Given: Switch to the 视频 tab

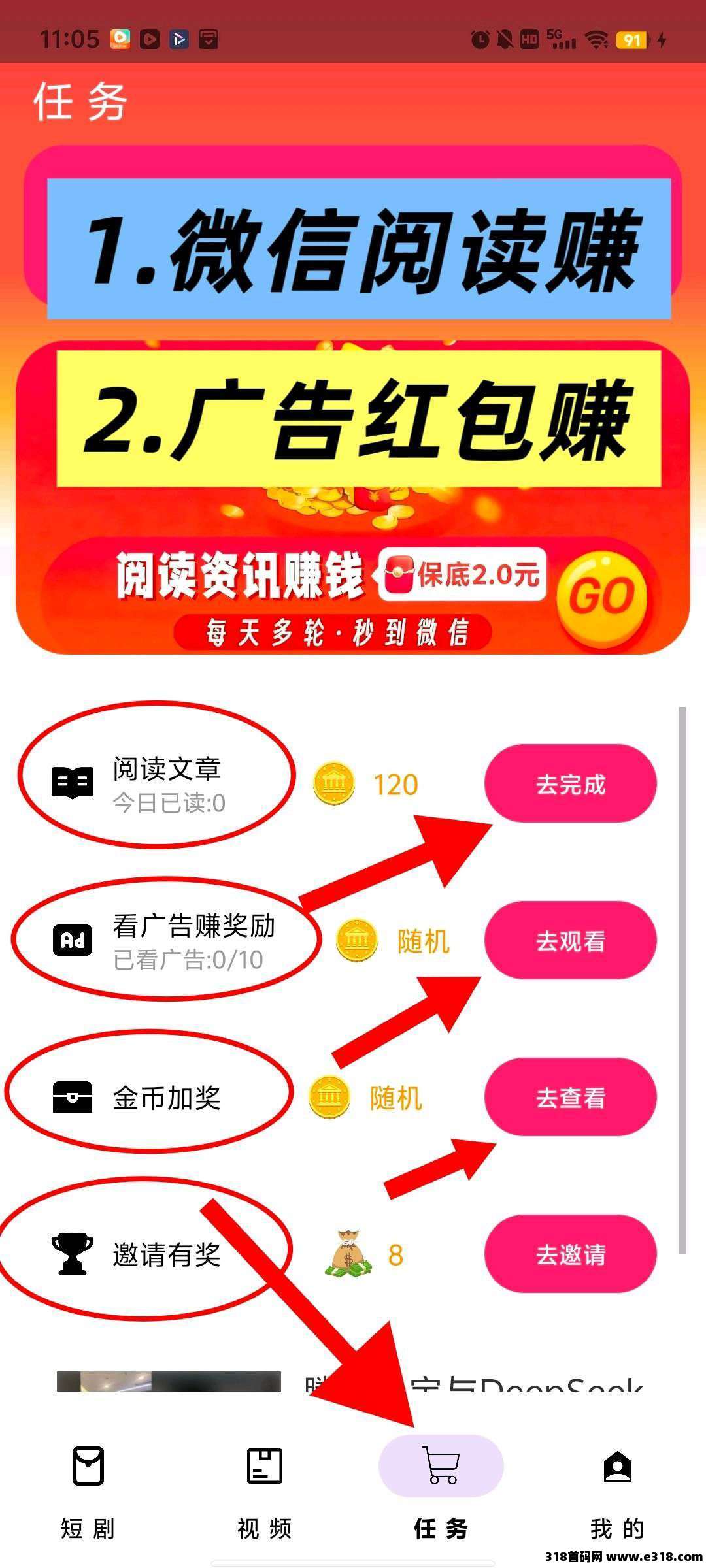Looking at the screenshot, I should [x=265, y=1490].
